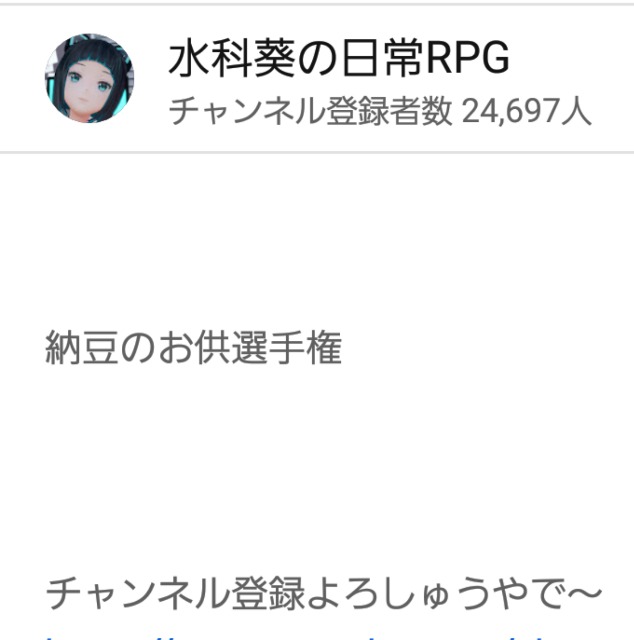Tap the 水科葵 channel avatar
This screenshot has height=640, width=634.
(90, 76)
